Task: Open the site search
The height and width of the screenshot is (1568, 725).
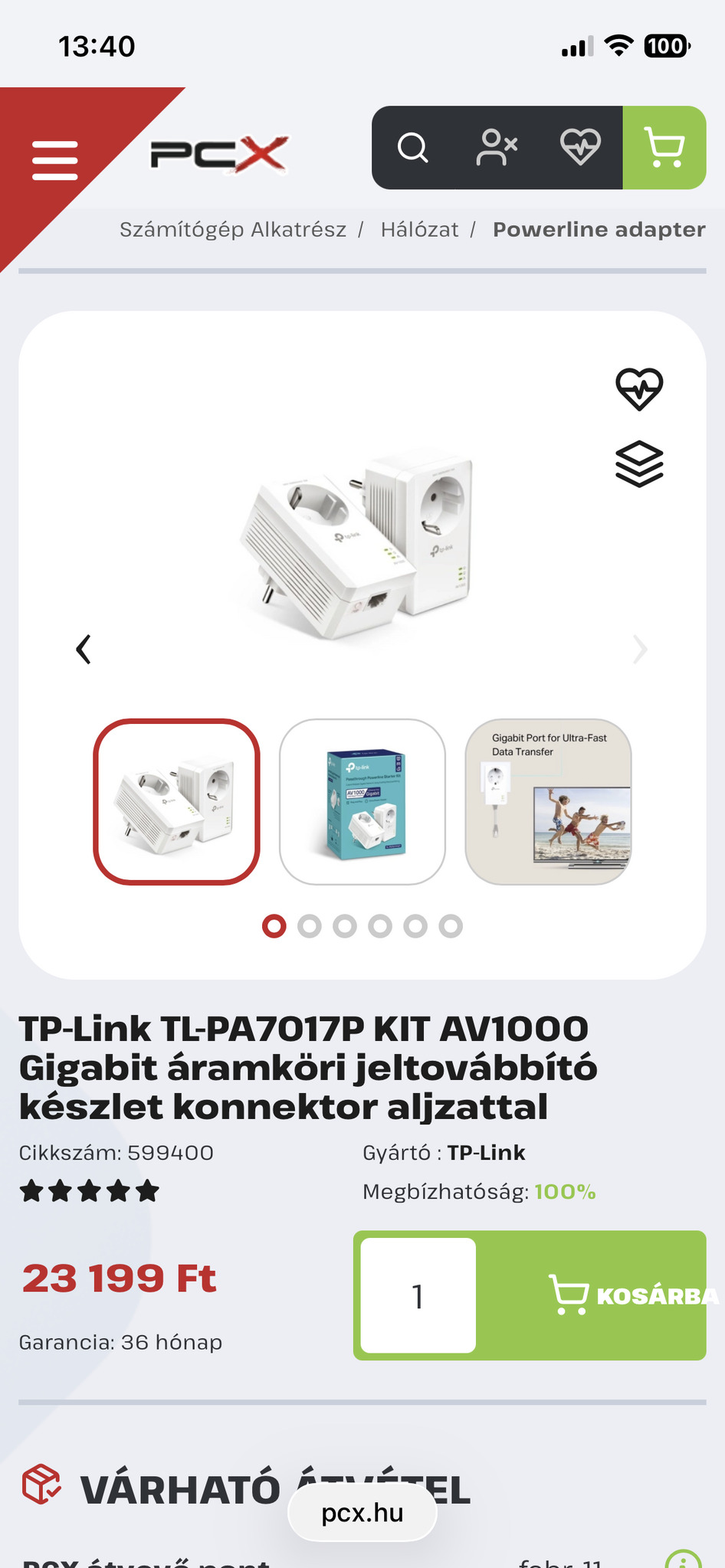Action: coord(413,147)
